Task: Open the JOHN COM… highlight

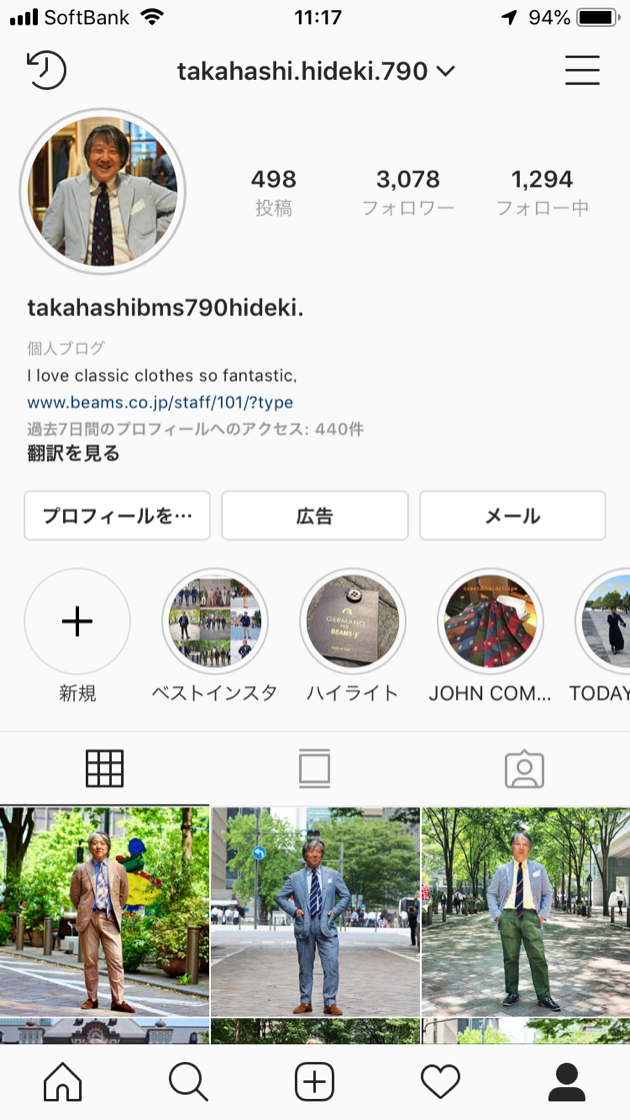Action: (x=491, y=622)
